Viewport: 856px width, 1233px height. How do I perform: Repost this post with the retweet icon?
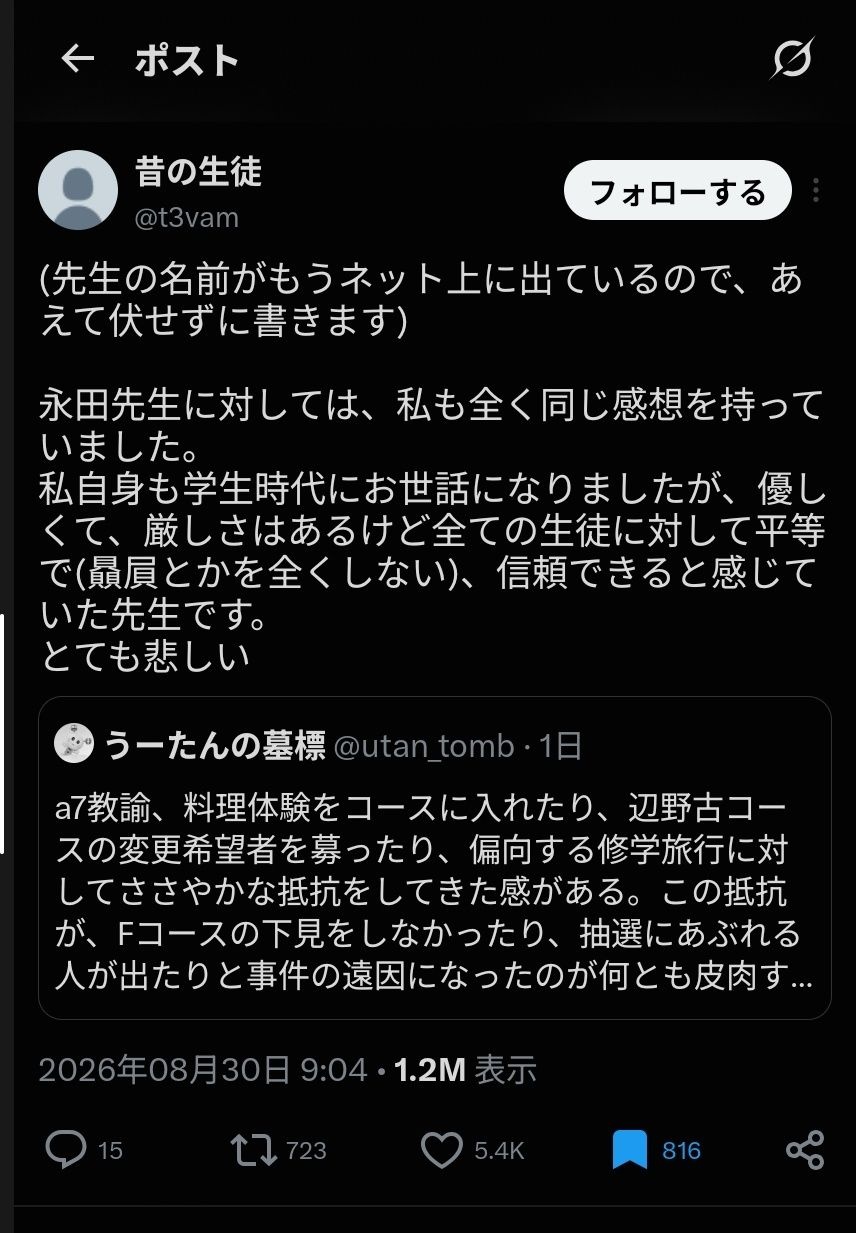point(253,1150)
